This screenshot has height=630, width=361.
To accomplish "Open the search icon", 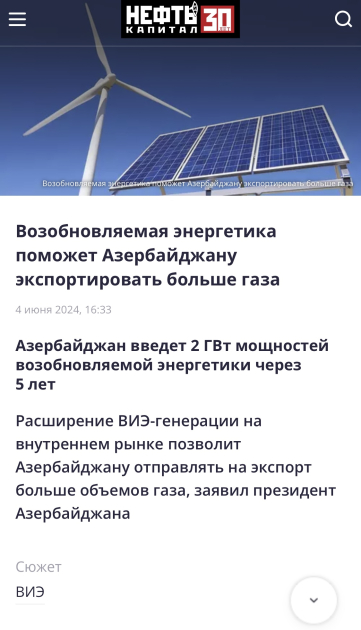I will coord(343,19).
